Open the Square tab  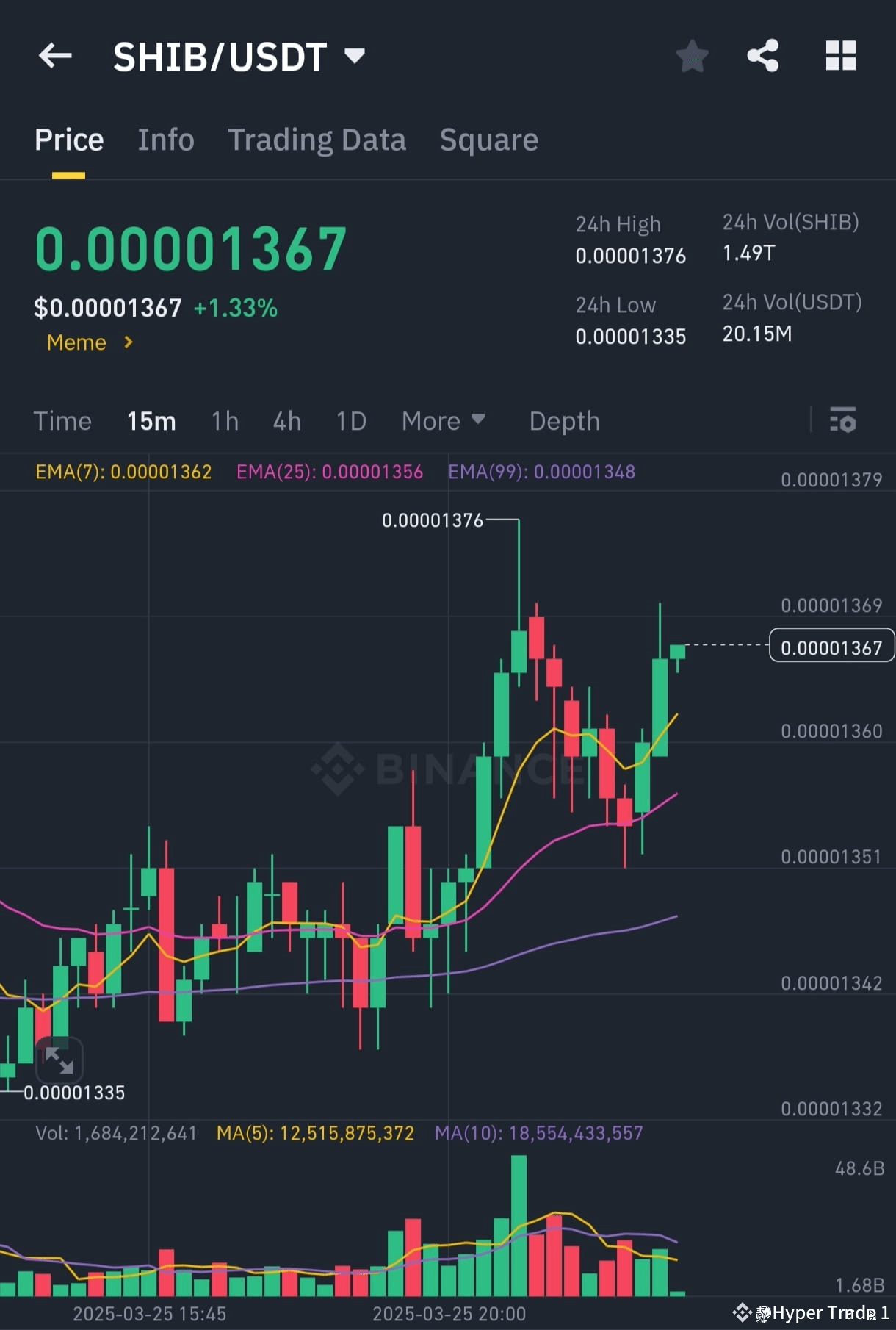[488, 140]
